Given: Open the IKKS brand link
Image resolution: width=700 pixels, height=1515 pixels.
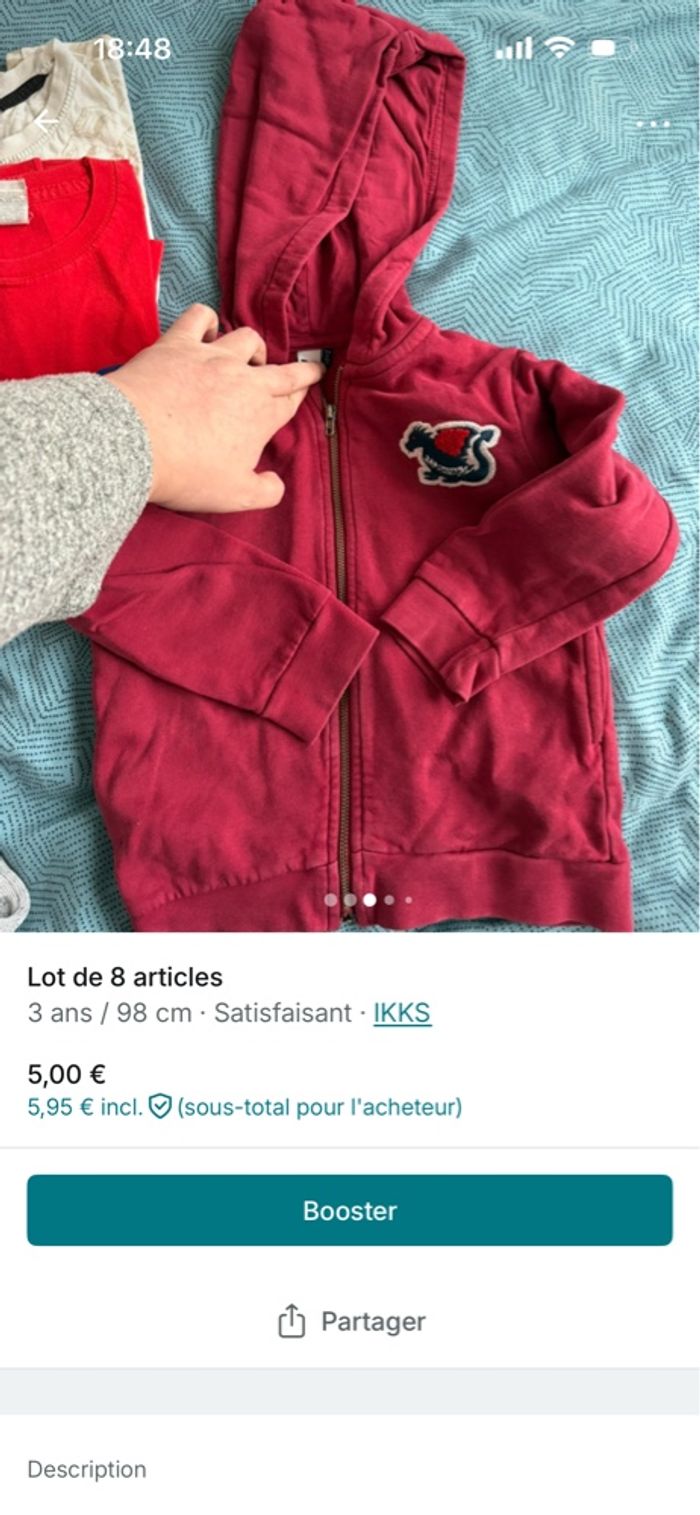Looking at the screenshot, I should 402,1013.
